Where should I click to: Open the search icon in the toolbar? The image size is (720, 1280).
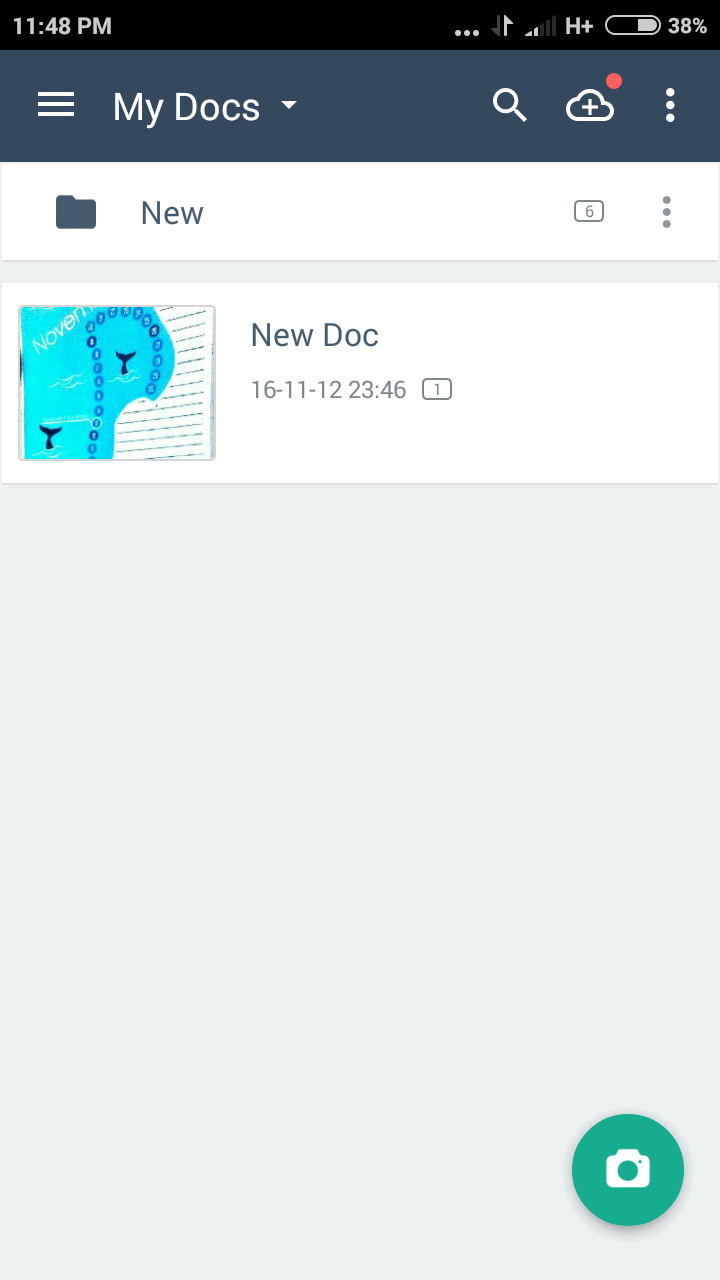[x=510, y=104]
